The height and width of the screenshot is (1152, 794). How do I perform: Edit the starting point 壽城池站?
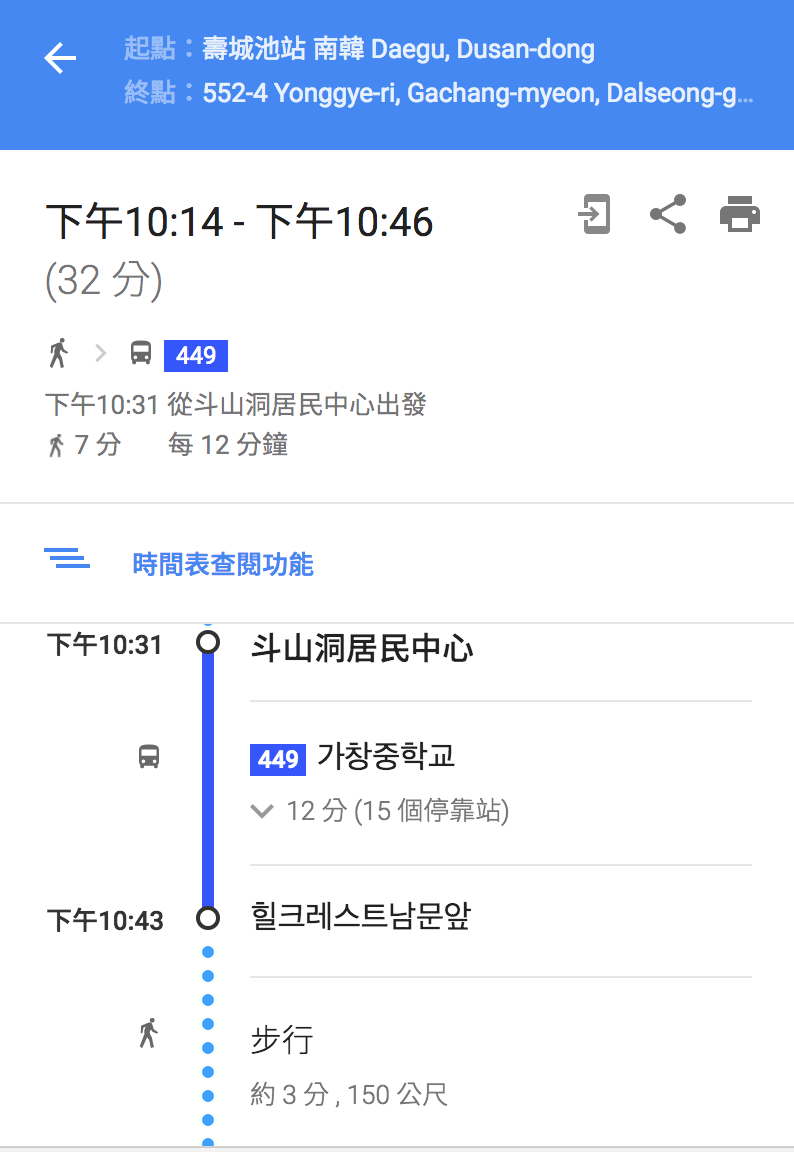398,48
